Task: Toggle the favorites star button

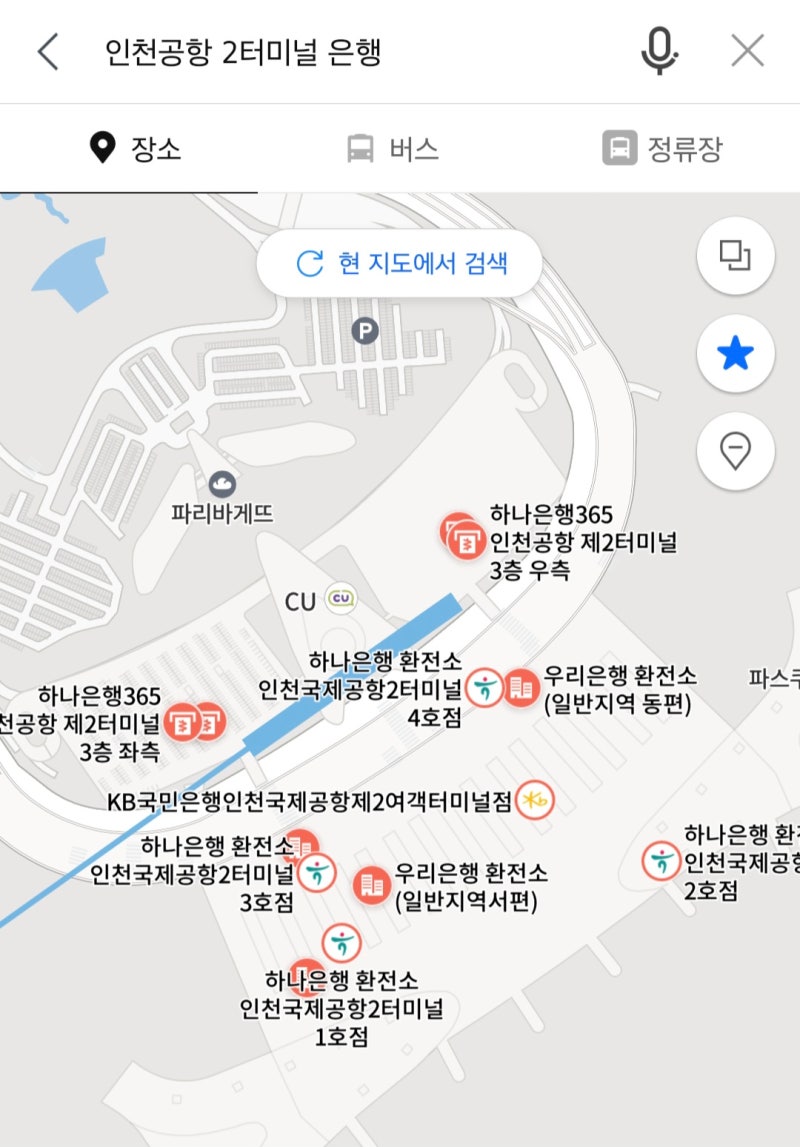Action: point(735,352)
